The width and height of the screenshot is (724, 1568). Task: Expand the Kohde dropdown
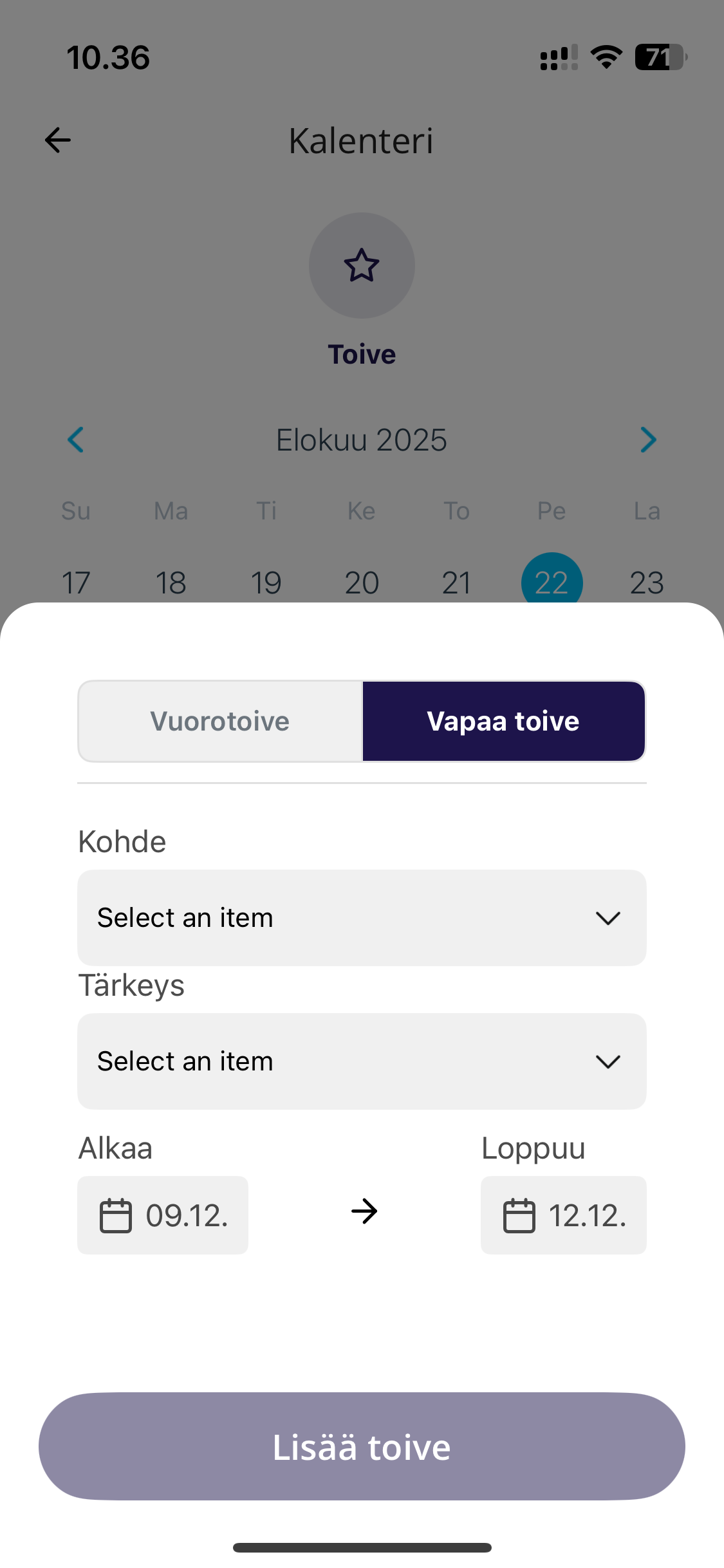pyautogui.click(x=362, y=917)
